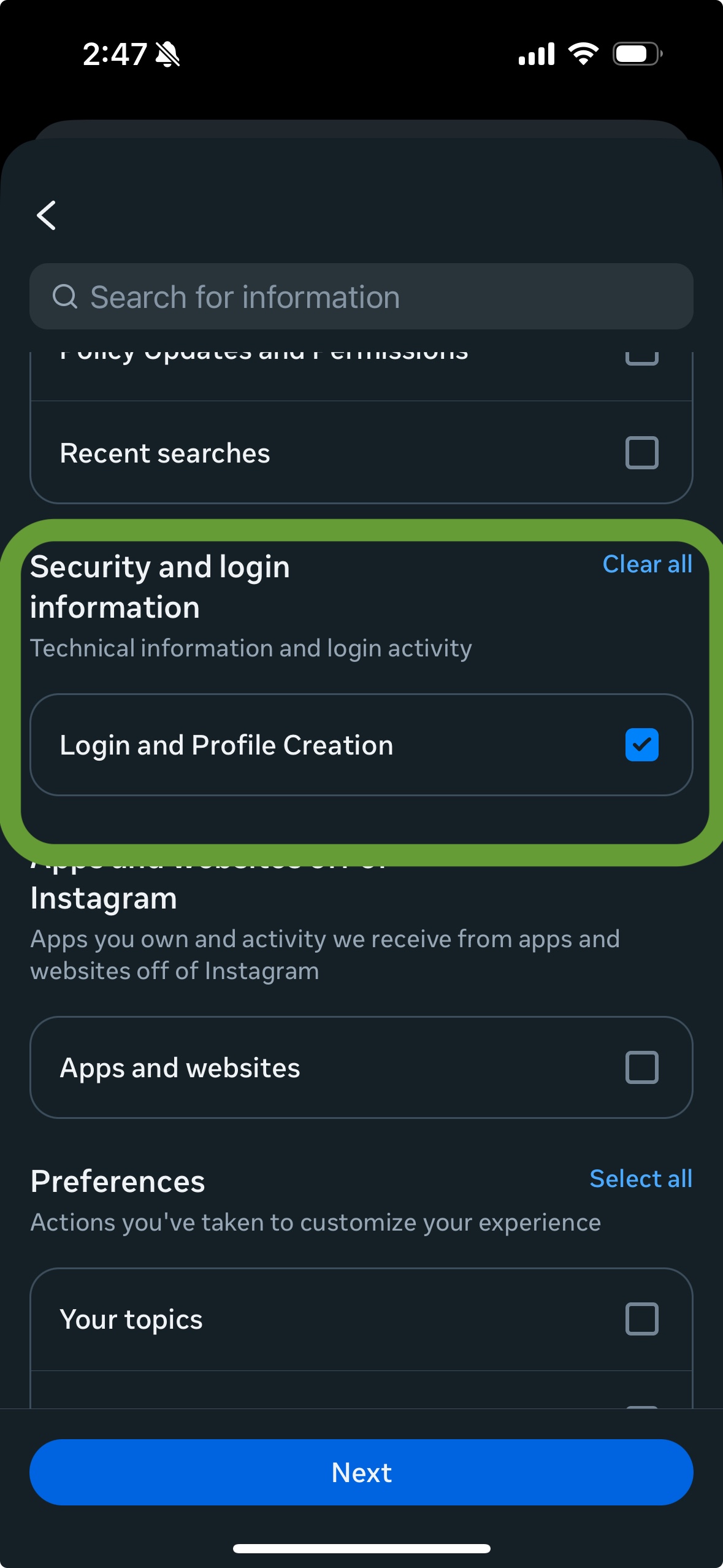The width and height of the screenshot is (723, 1568).
Task: Tick the Your topics checkbox
Action: tap(641, 1319)
